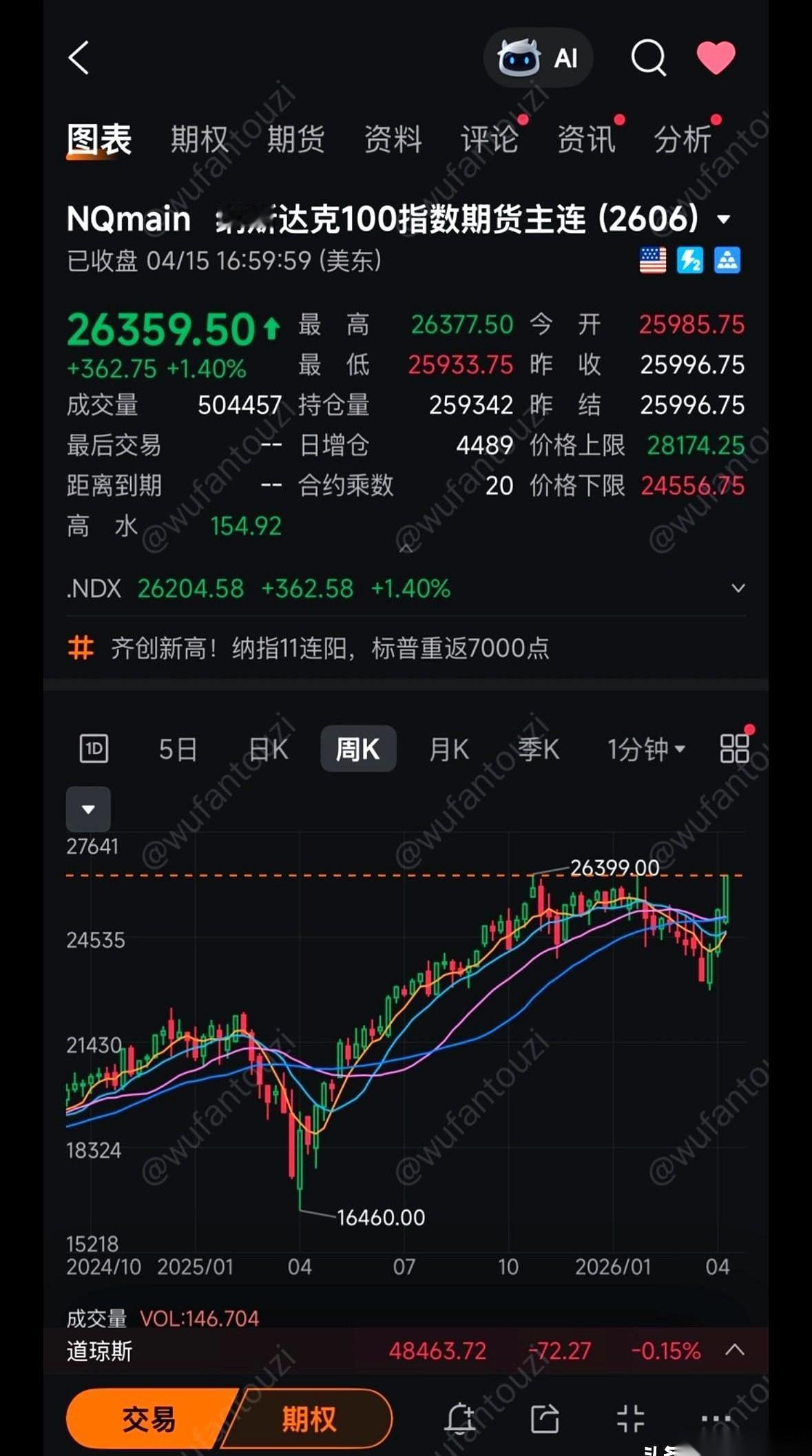Open the NQmain contract selector dropdown

[x=724, y=218]
